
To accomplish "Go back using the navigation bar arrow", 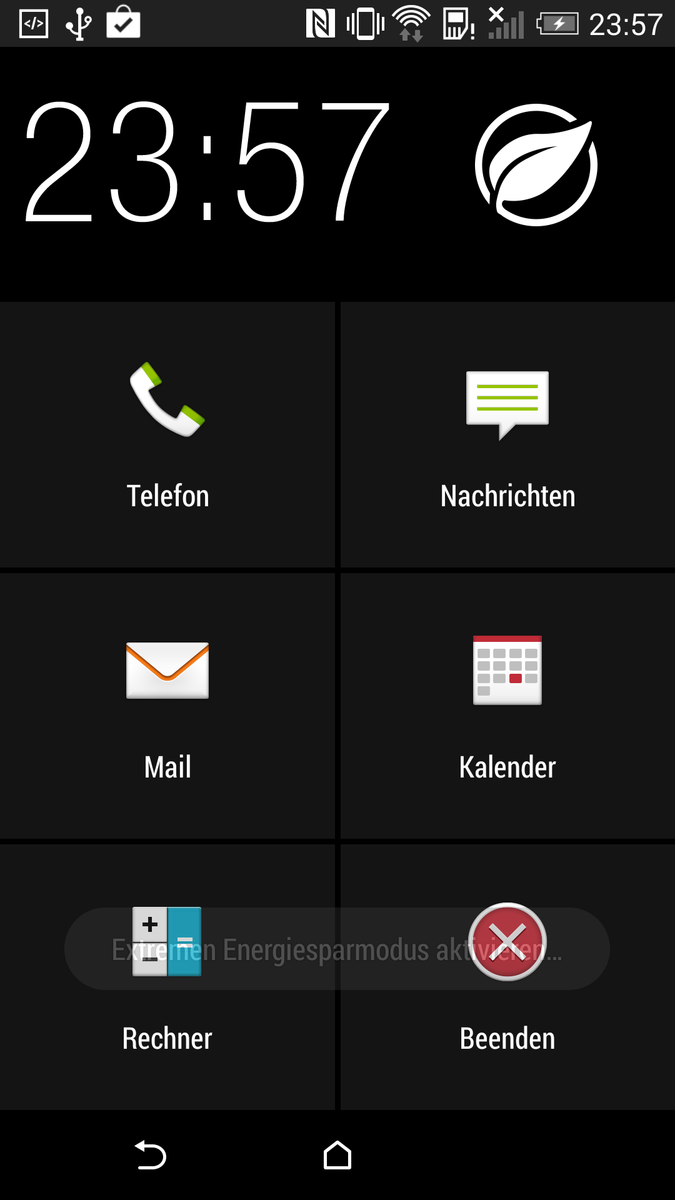I will point(150,1156).
